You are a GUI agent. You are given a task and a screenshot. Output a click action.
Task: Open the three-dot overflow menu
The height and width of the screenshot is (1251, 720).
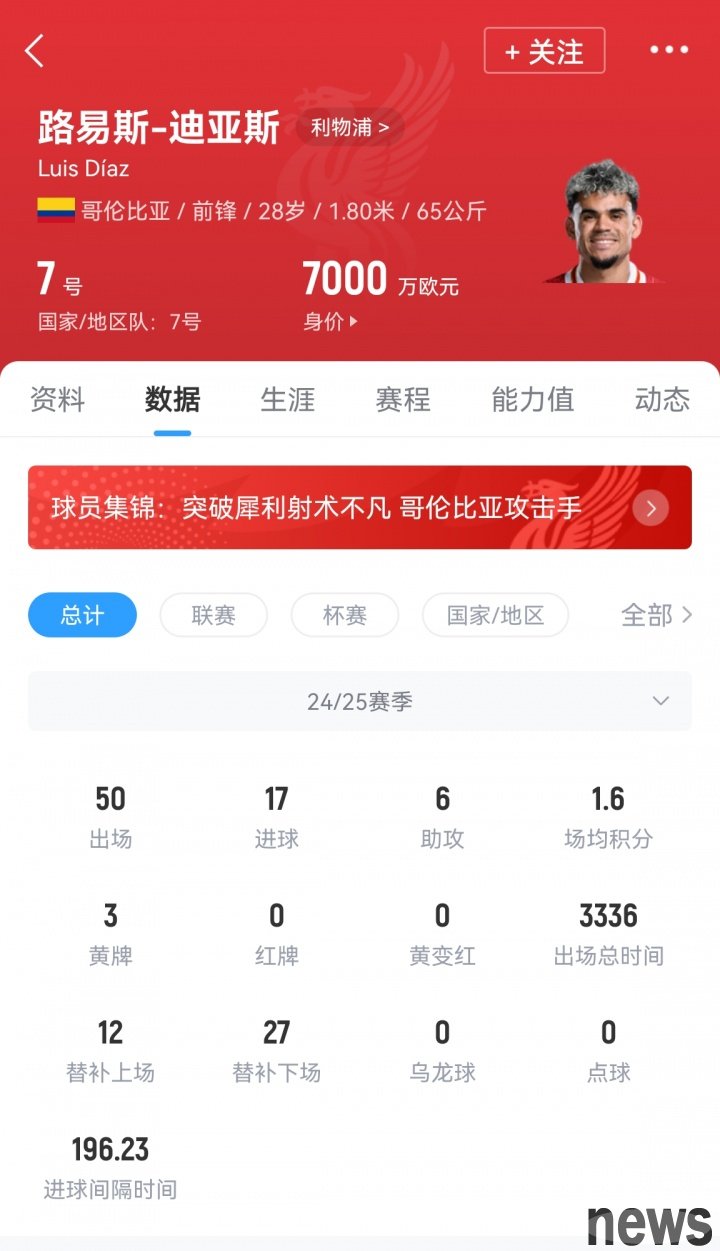pyautogui.click(x=668, y=50)
